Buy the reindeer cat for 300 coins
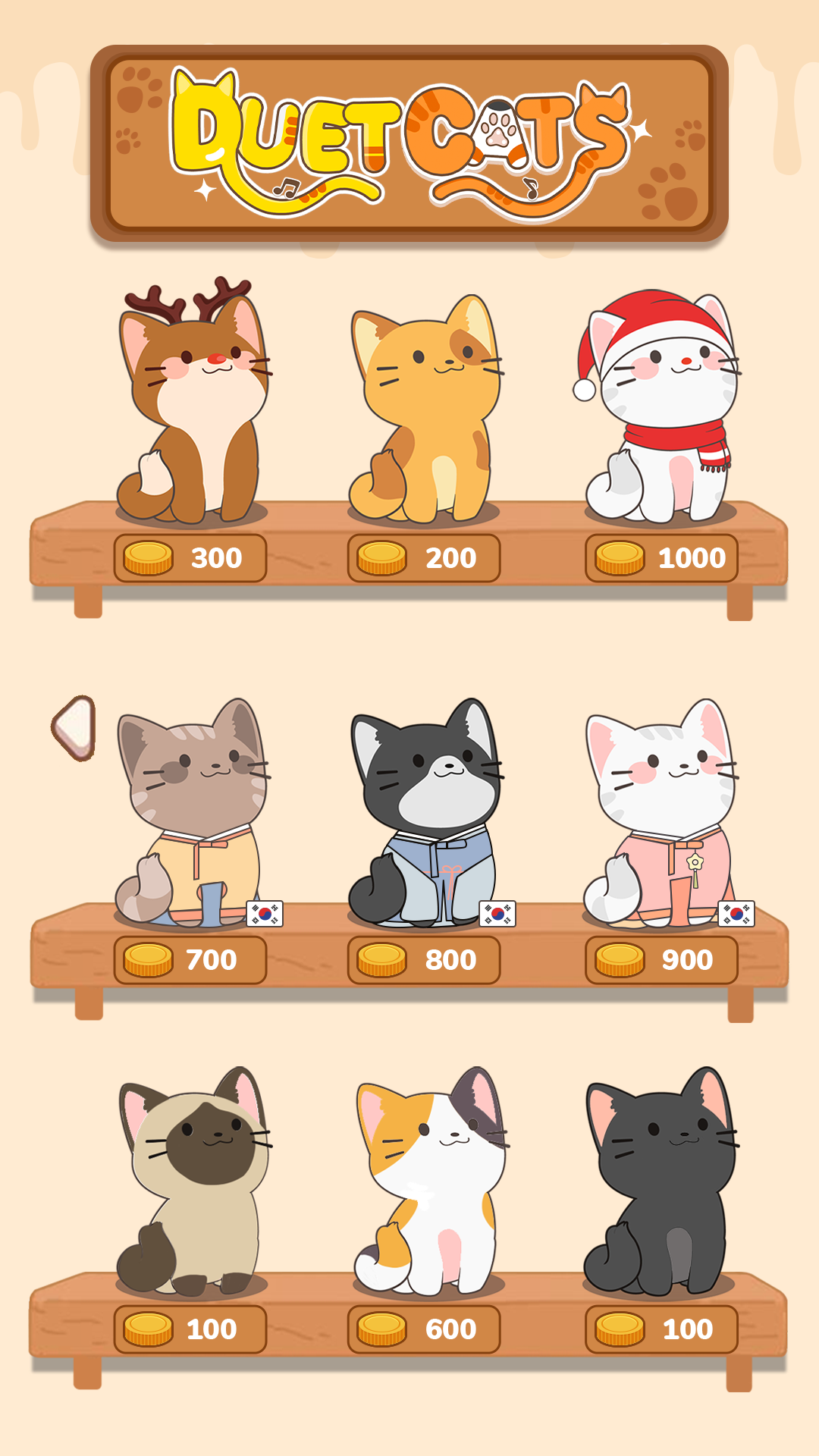The image size is (819, 1456). [x=190, y=559]
